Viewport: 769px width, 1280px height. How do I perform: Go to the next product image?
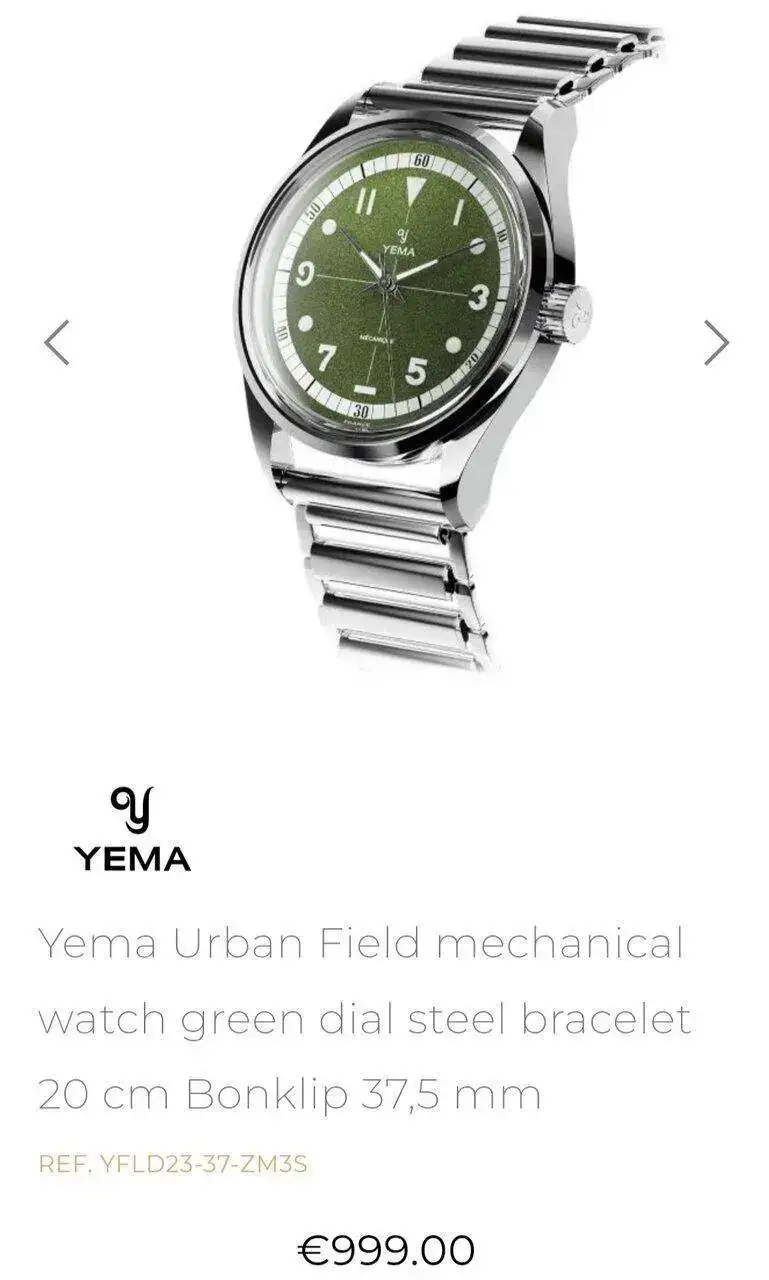pyautogui.click(x=716, y=343)
